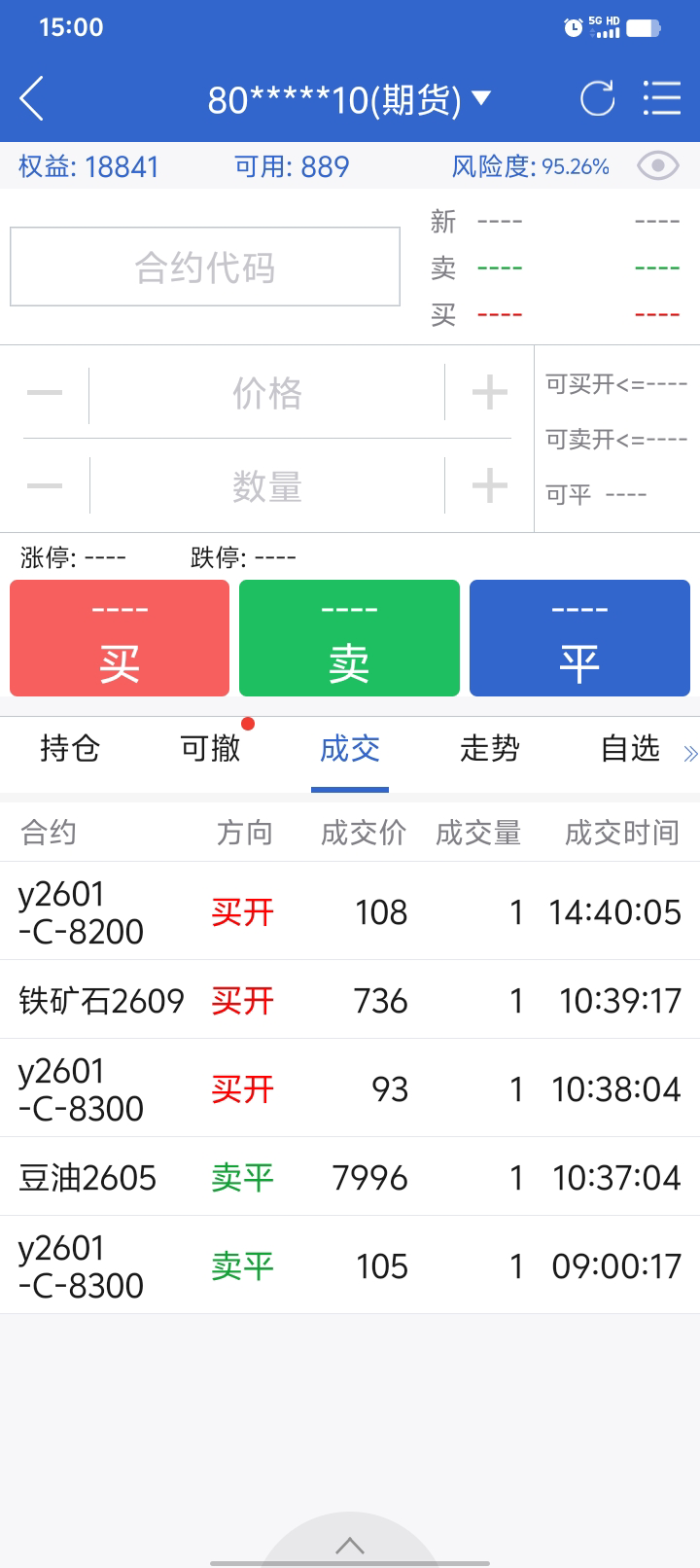
Task: Select the 豆油2605 trade record
Action: tap(350, 1177)
